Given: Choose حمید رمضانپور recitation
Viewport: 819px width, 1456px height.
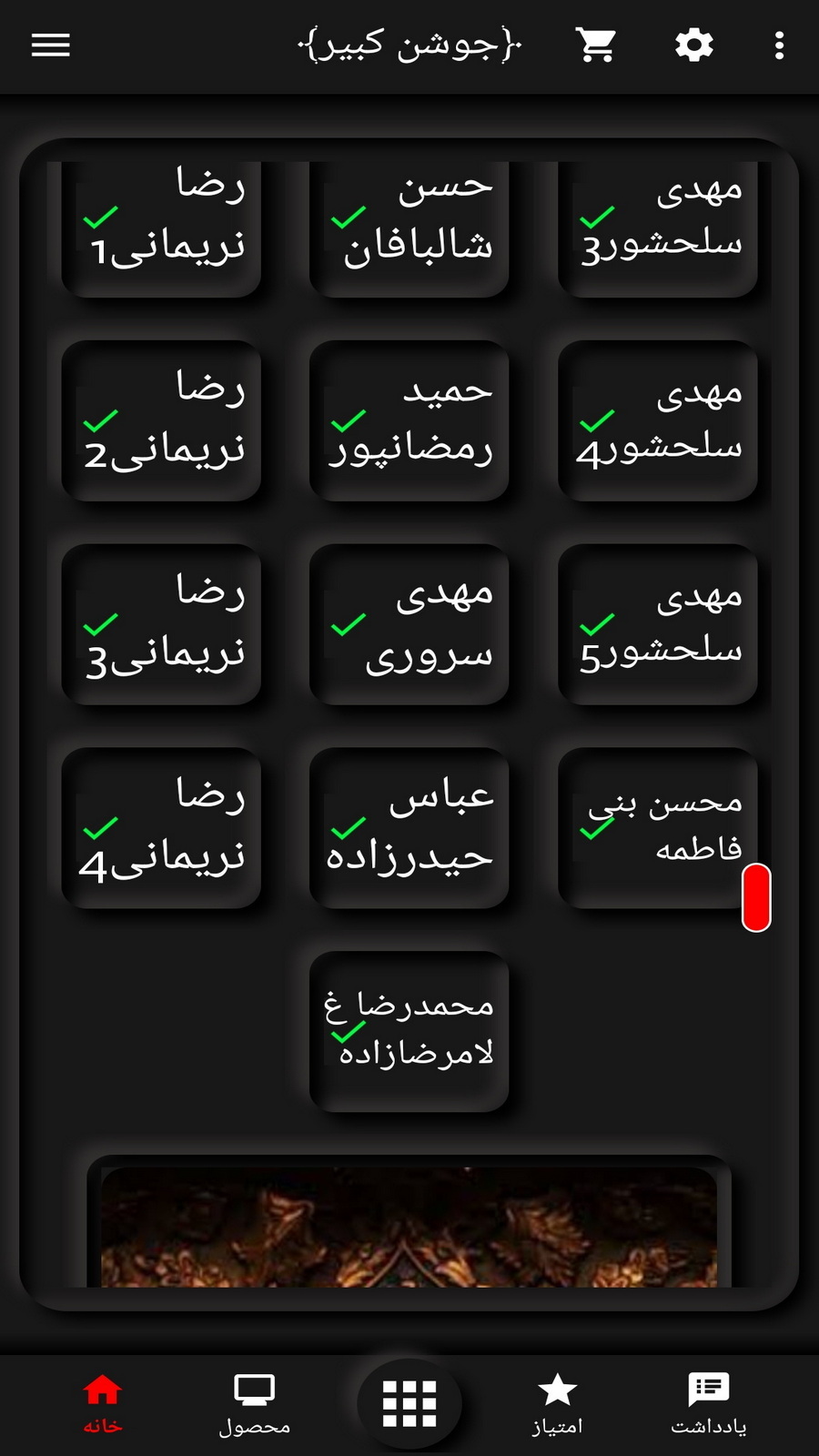Looking at the screenshot, I should point(409,421).
